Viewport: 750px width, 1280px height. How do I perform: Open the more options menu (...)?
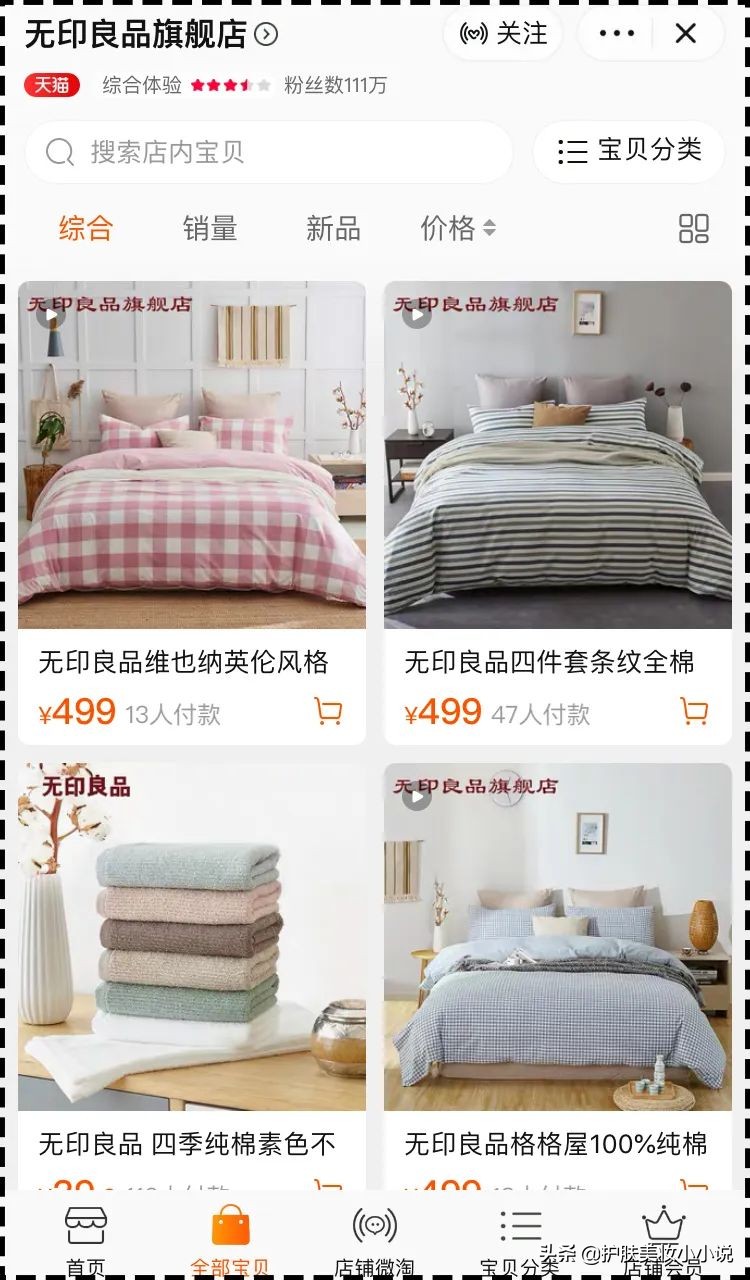(615, 33)
